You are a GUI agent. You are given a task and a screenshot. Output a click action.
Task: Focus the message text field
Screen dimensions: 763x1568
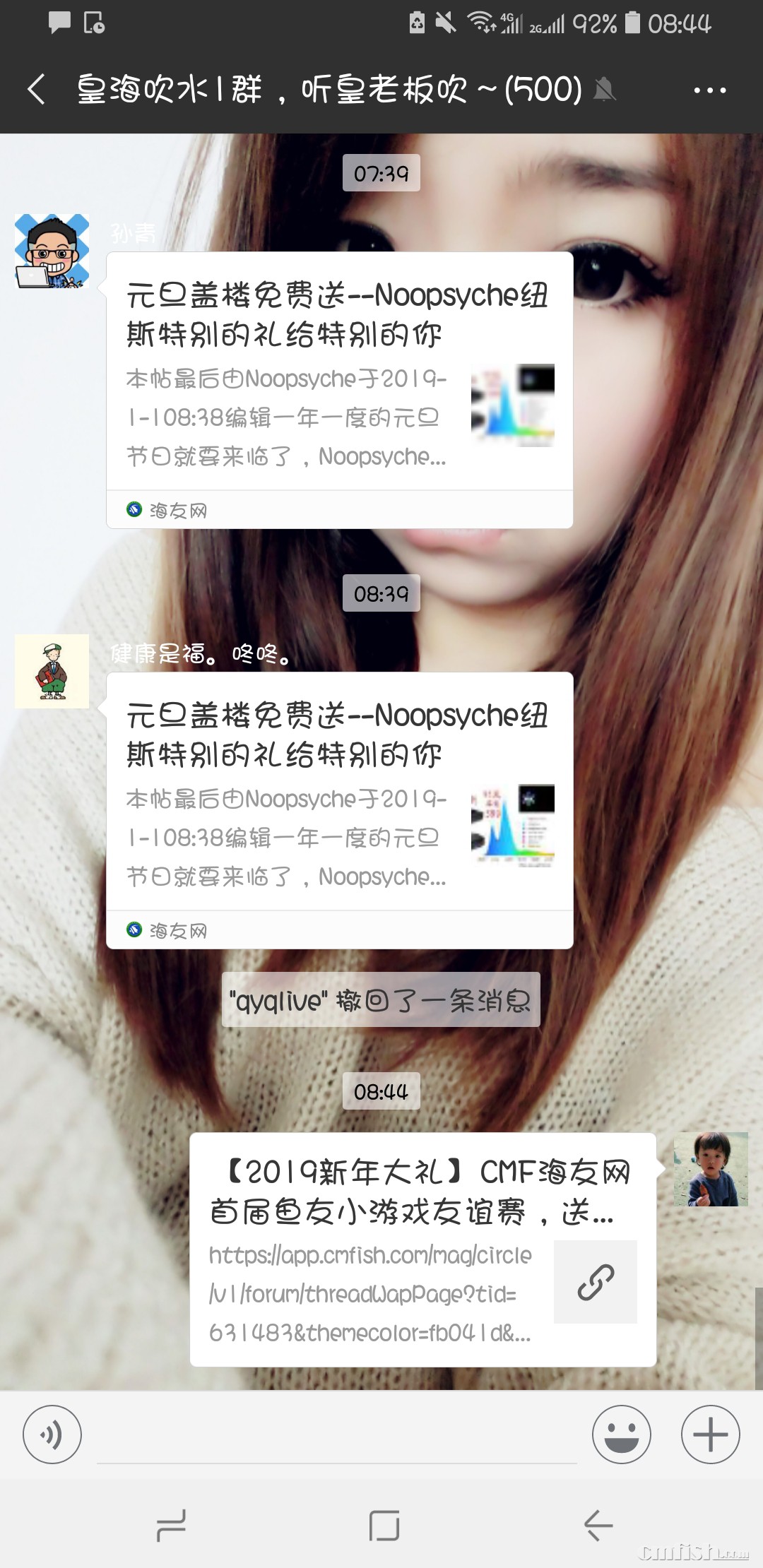point(336,1436)
